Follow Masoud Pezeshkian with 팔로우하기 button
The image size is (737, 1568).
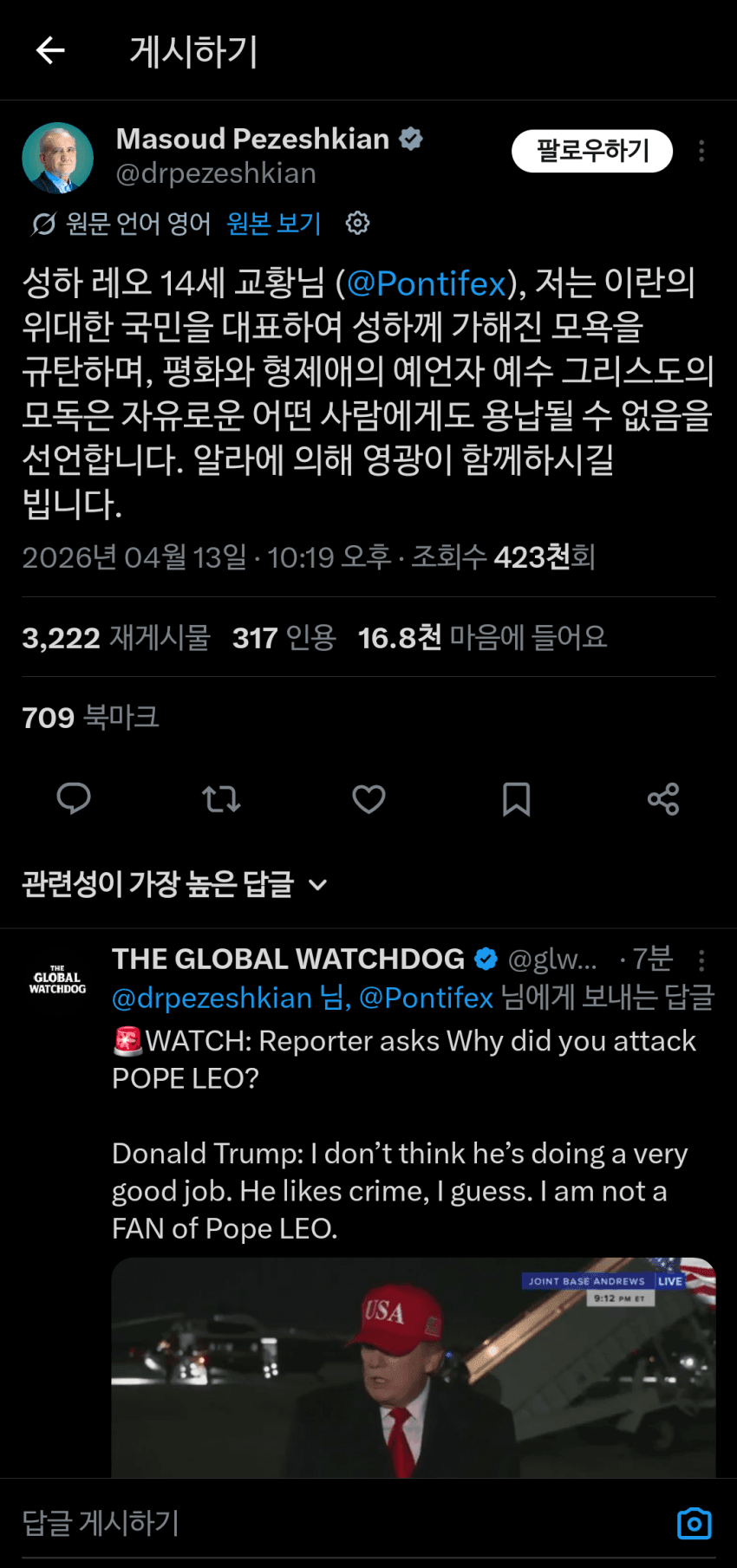tap(591, 151)
